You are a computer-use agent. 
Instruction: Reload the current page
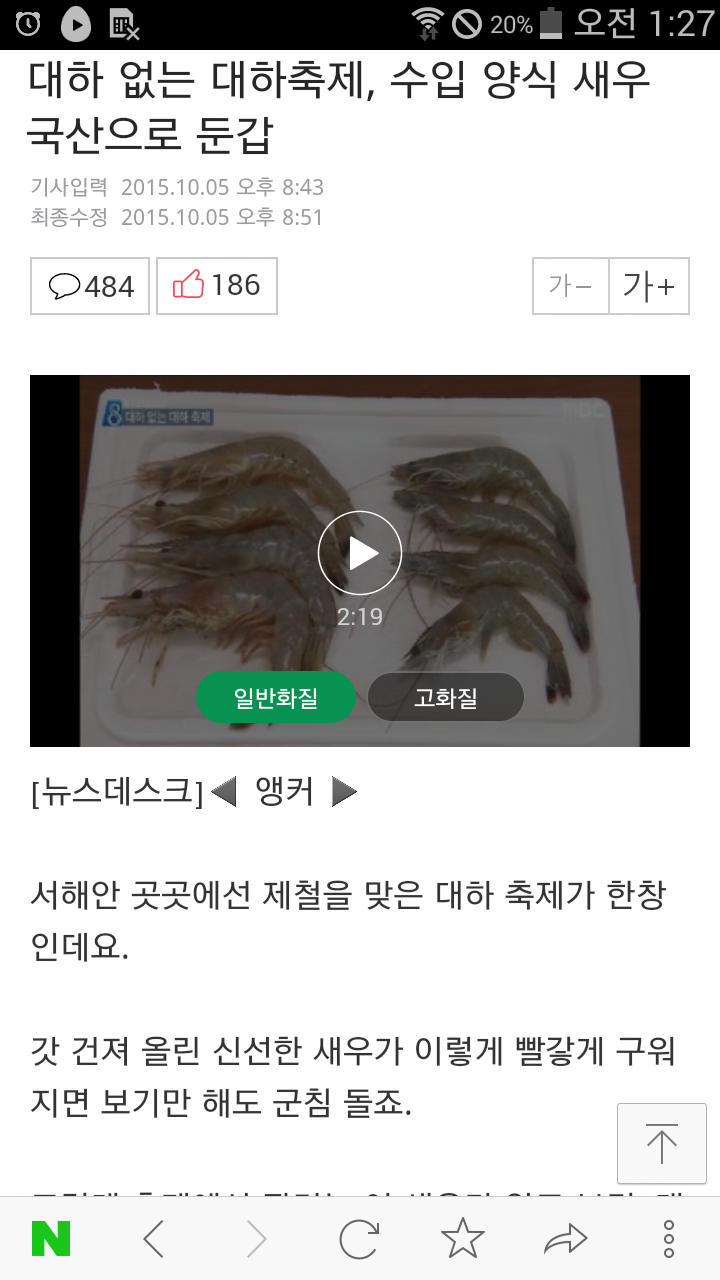(359, 1239)
